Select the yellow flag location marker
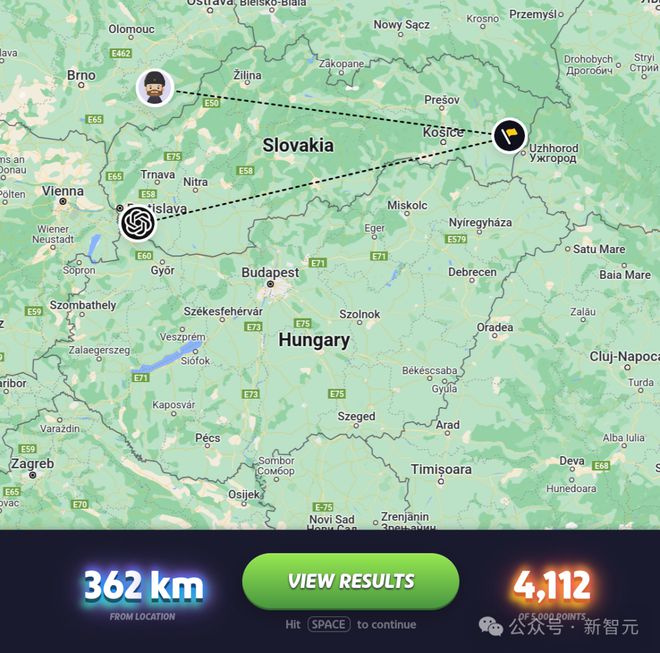Screen dimensions: 660x653 (510, 135)
